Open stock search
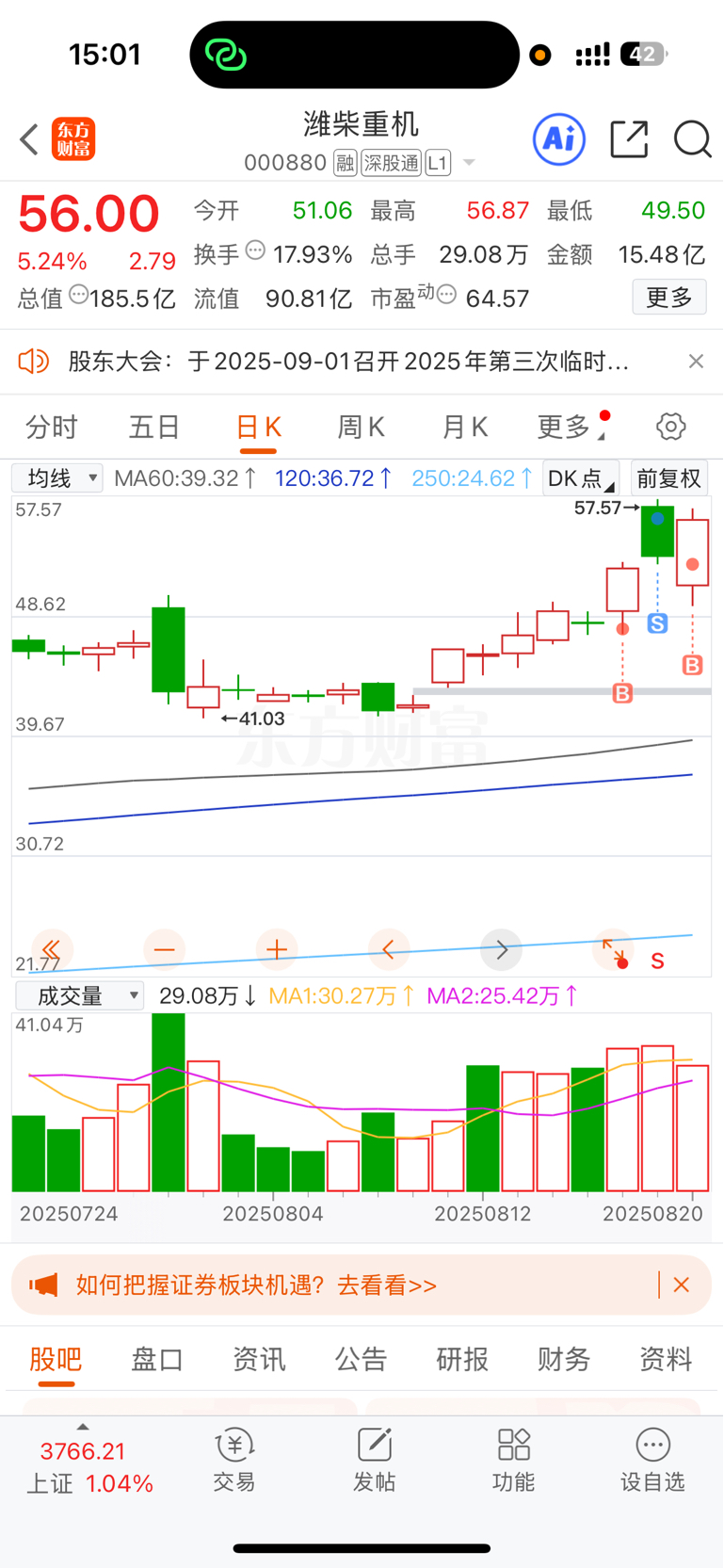This screenshot has height=1568, width=724. pos(692,139)
